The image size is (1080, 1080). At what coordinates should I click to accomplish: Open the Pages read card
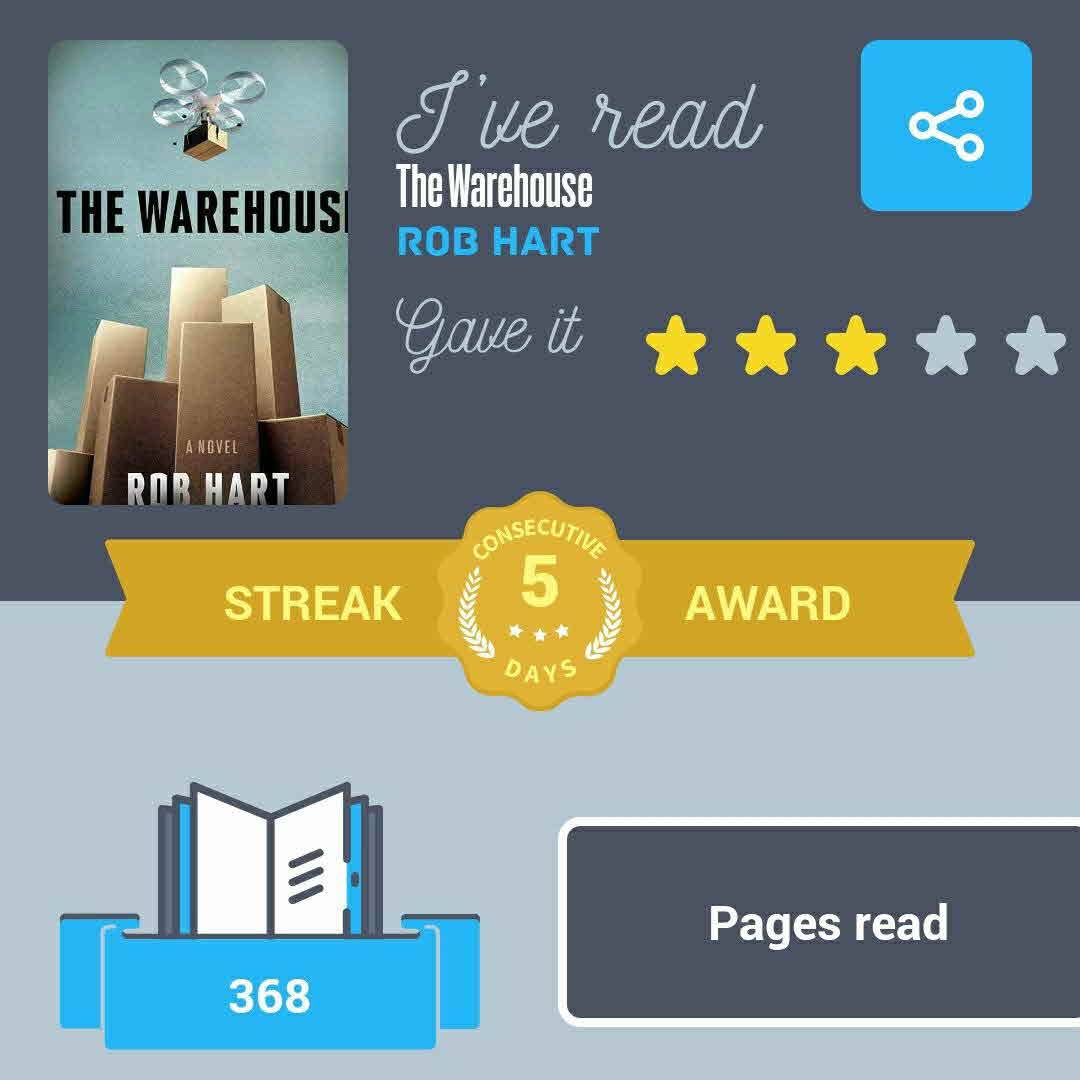826,922
